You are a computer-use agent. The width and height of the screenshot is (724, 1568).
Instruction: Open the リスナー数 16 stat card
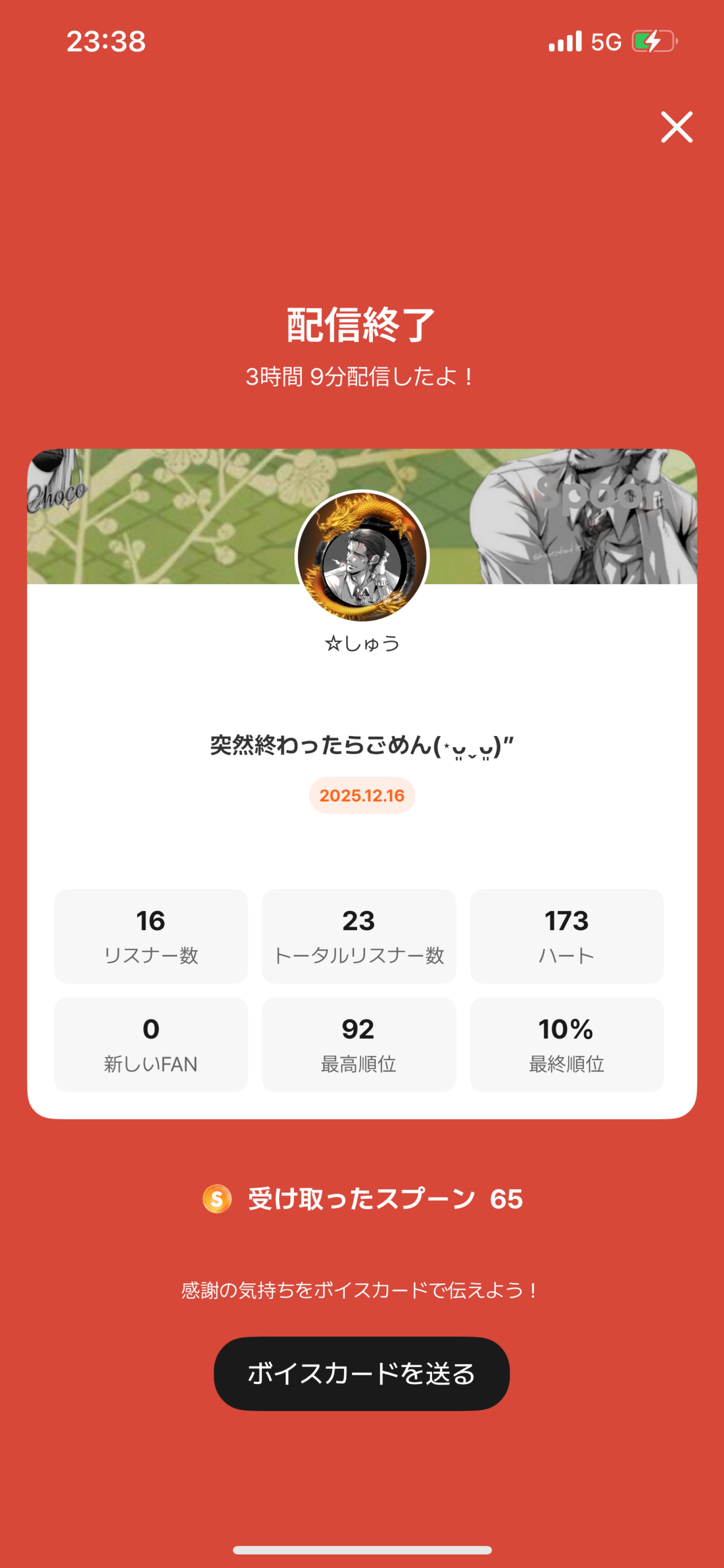(x=151, y=936)
